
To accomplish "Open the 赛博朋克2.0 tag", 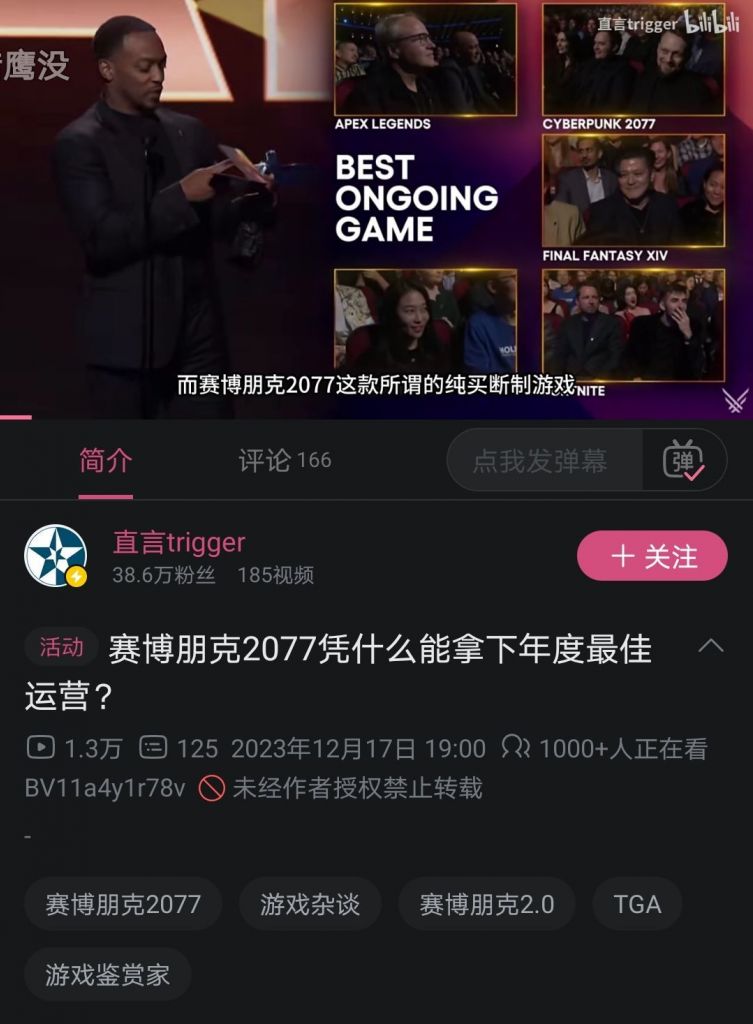I will (487, 903).
